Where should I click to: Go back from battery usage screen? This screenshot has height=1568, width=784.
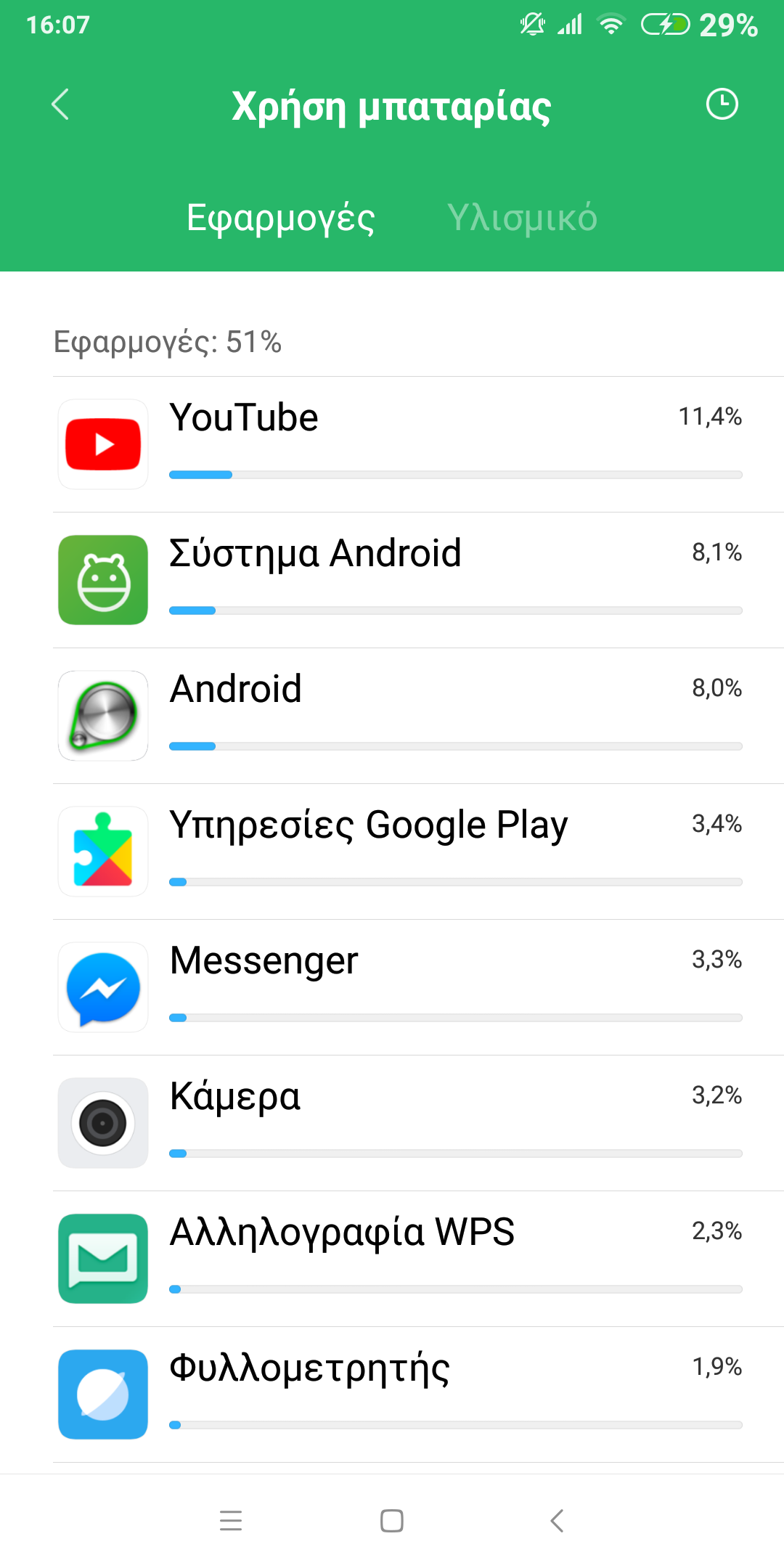tap(61, 105)
